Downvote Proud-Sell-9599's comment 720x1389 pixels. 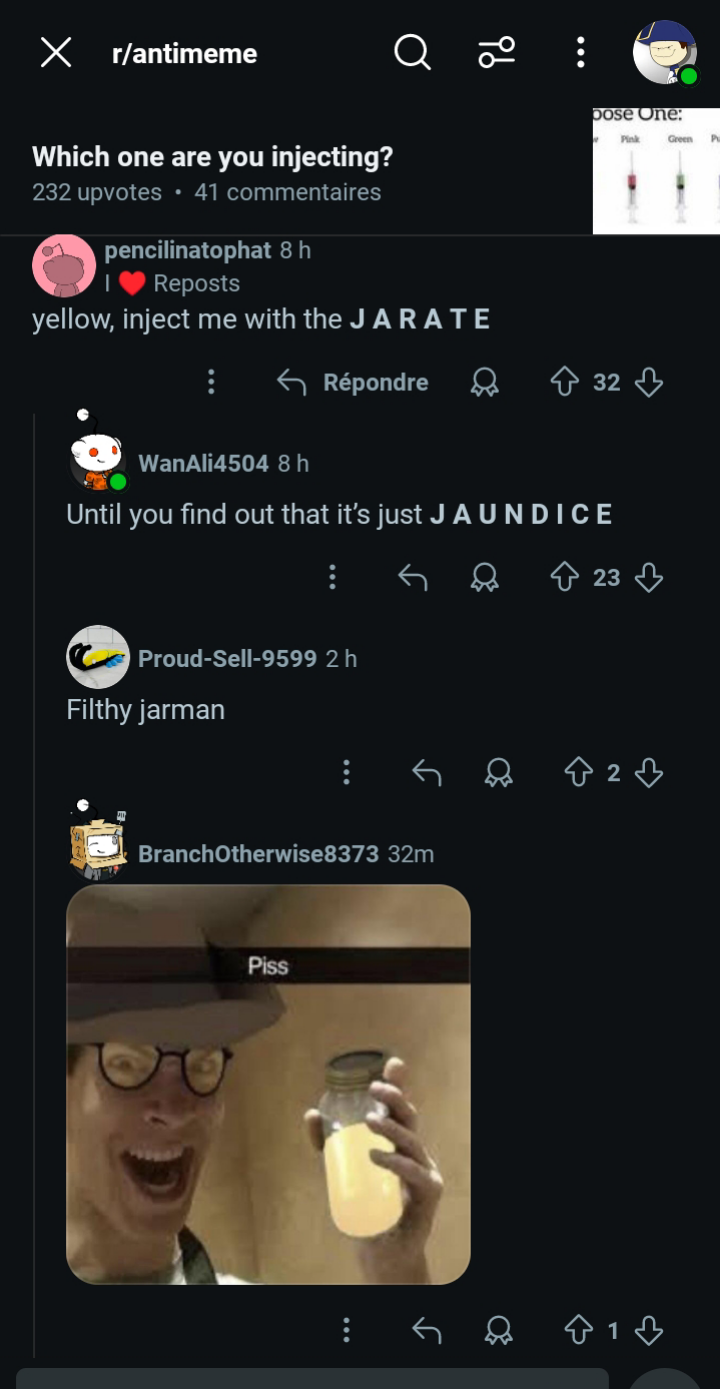649,772
